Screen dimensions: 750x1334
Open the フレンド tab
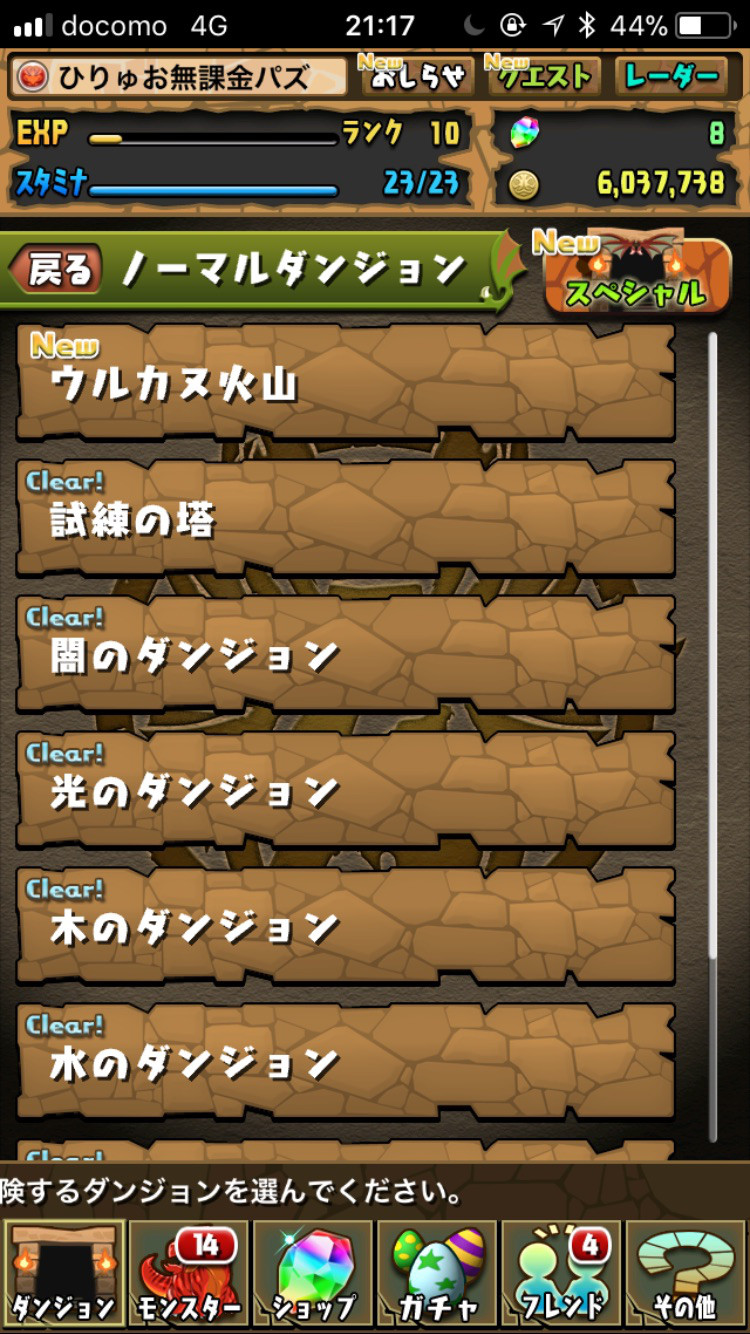(x=561, y=1272)
